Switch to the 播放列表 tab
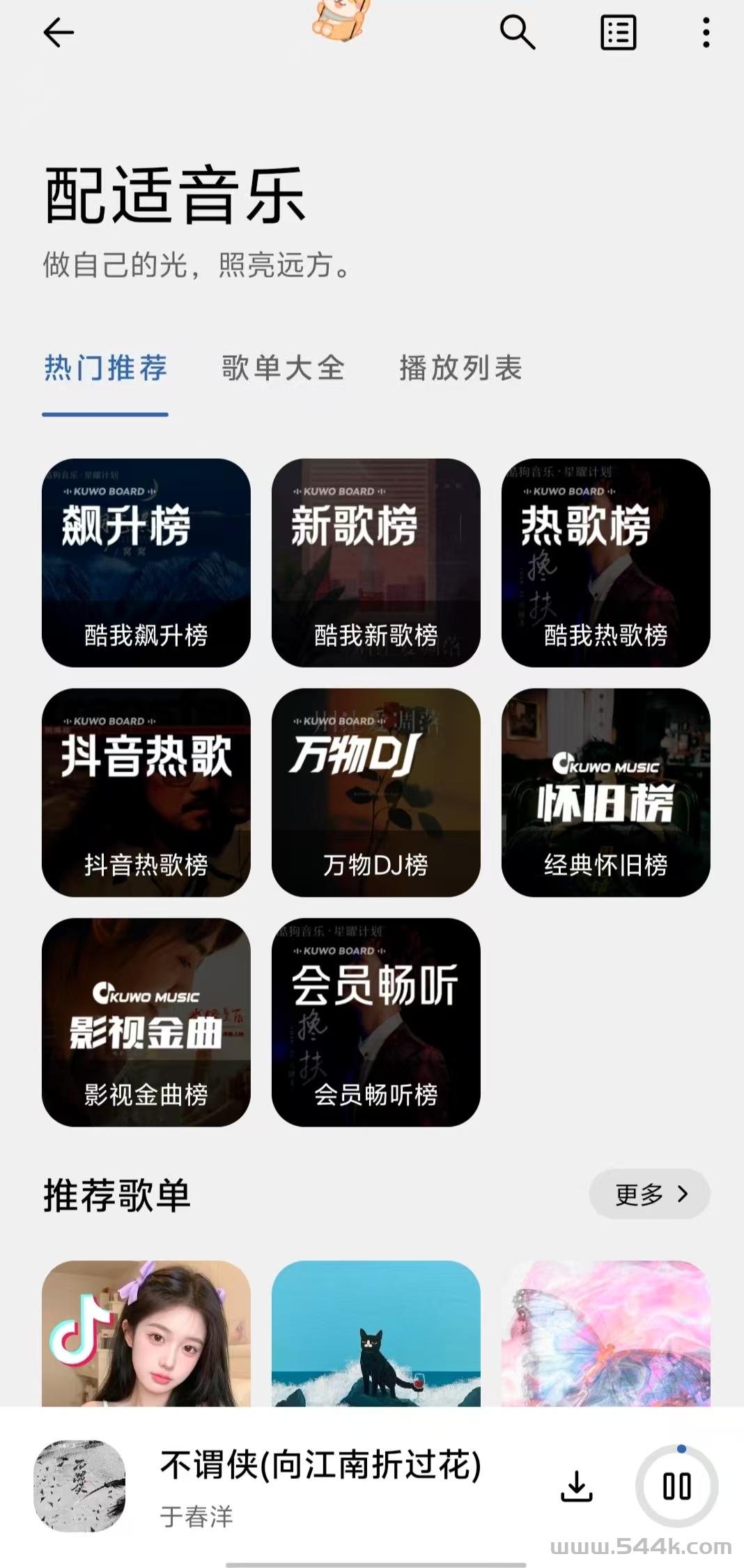 click(x=460, y=368)
